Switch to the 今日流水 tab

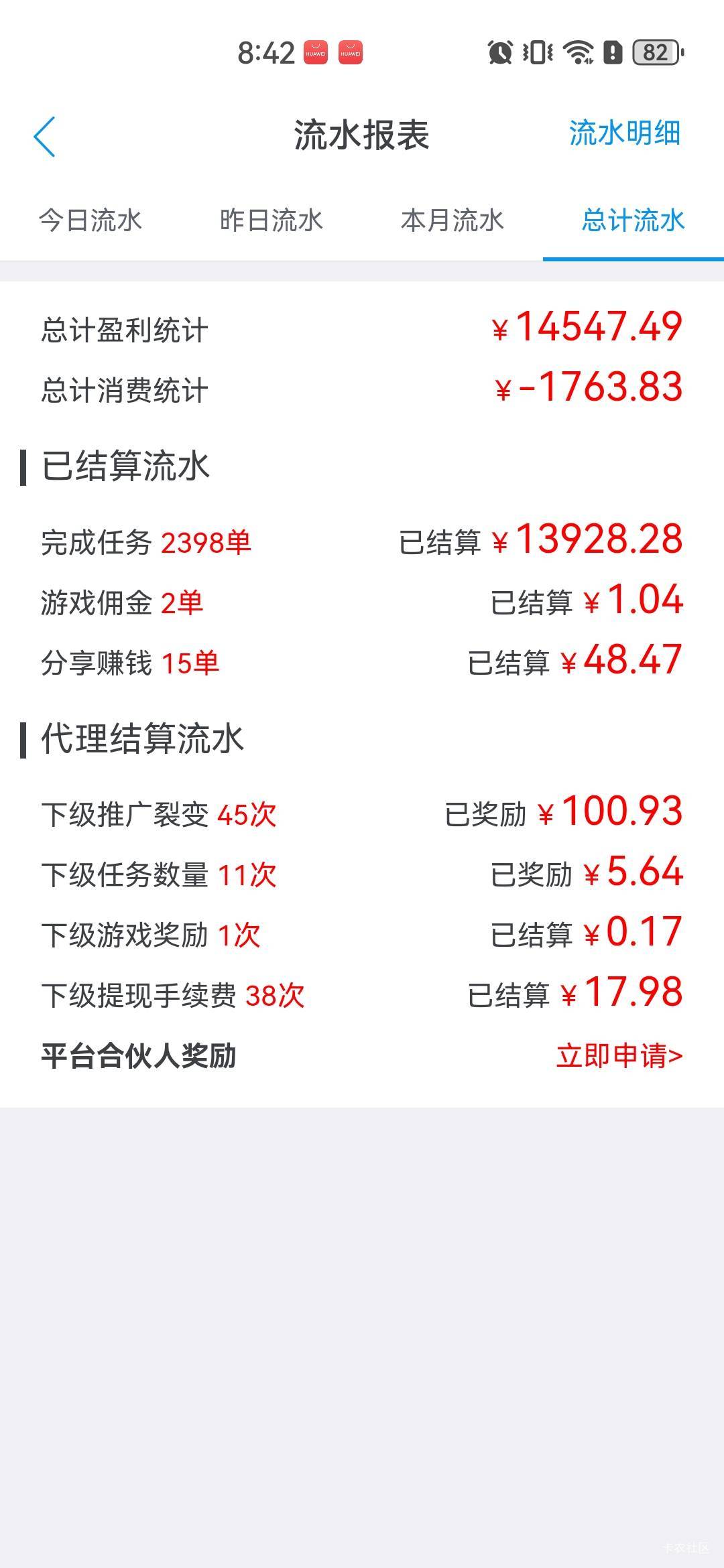click(90, 220)
